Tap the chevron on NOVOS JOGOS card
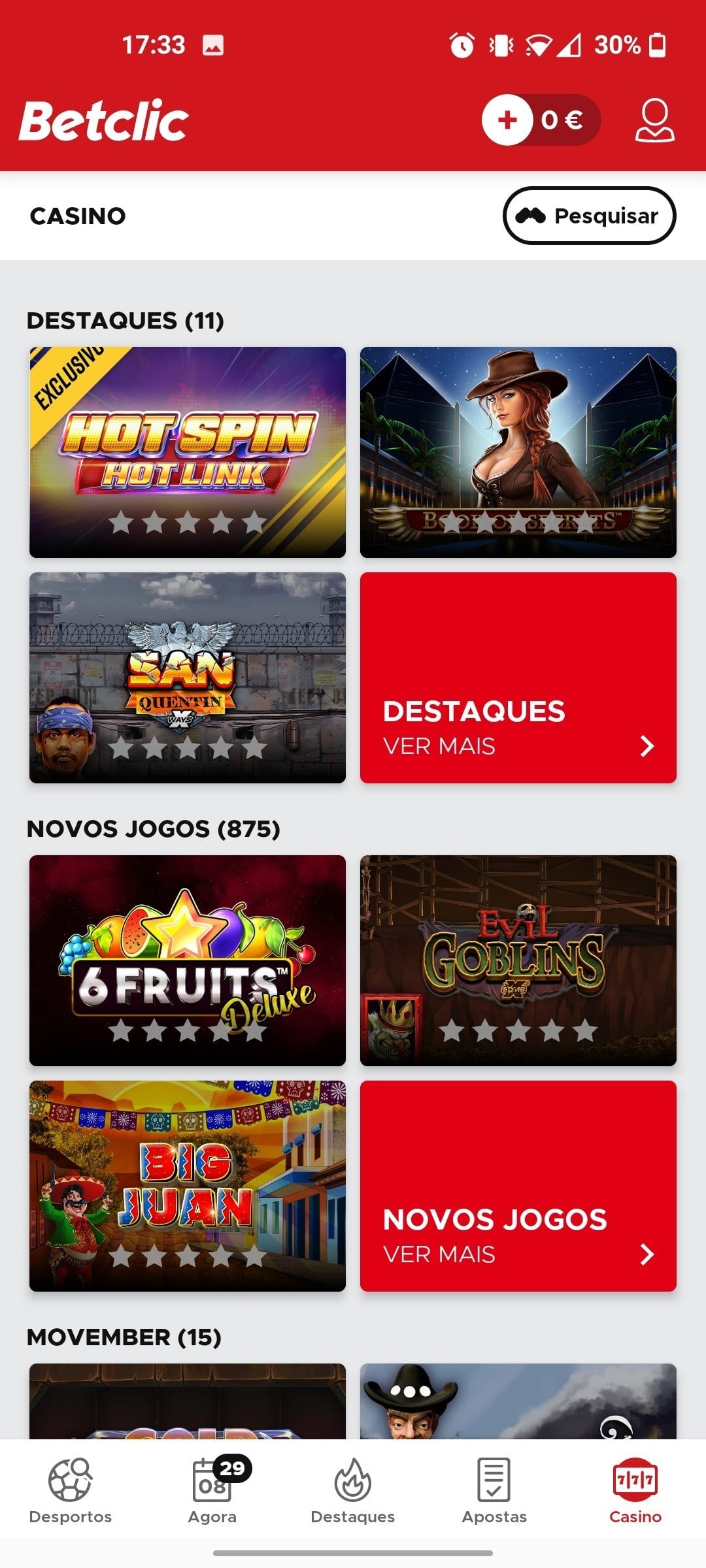Viewport: 706px width, 1568px height. click(x=647, y=1253)
